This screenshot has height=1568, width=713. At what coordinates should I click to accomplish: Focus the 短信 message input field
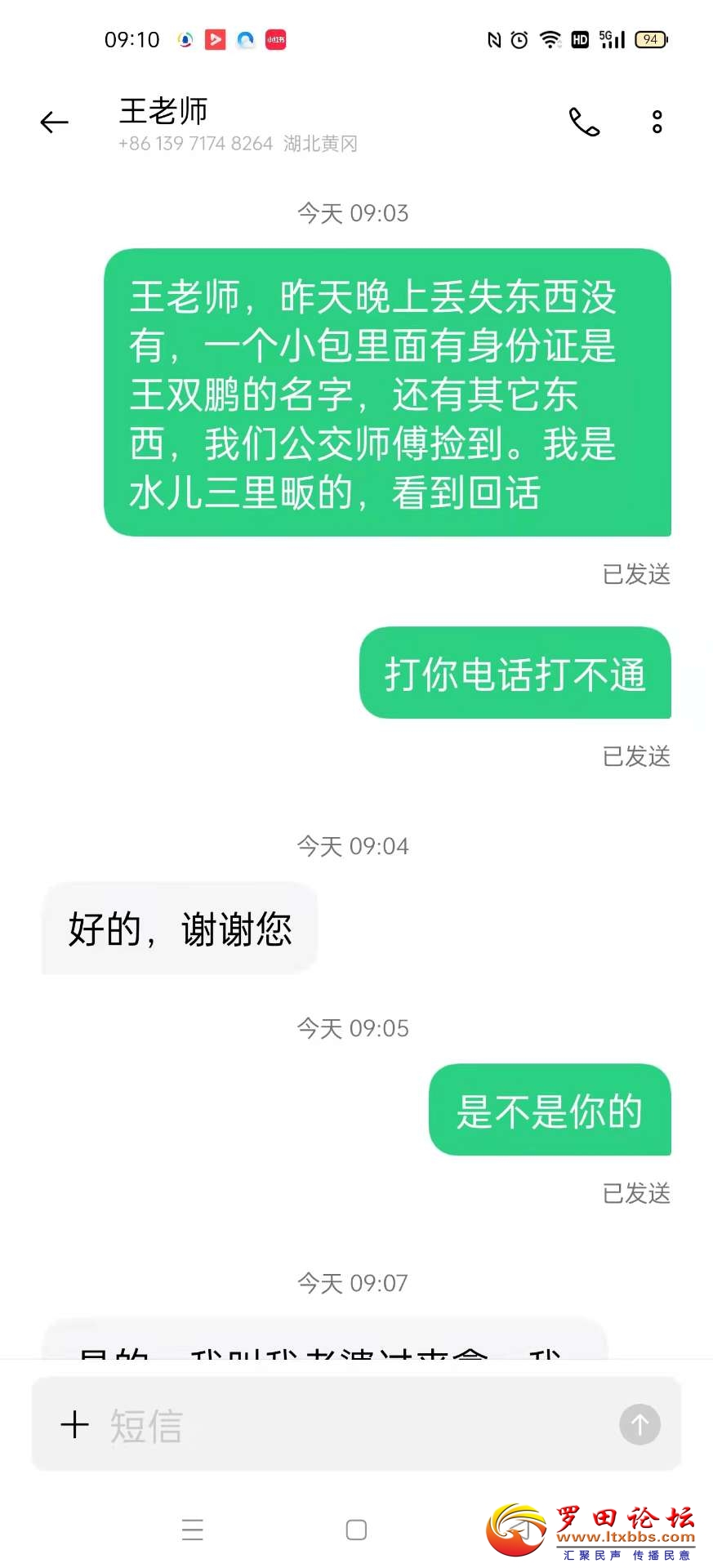click(351, 1424)
